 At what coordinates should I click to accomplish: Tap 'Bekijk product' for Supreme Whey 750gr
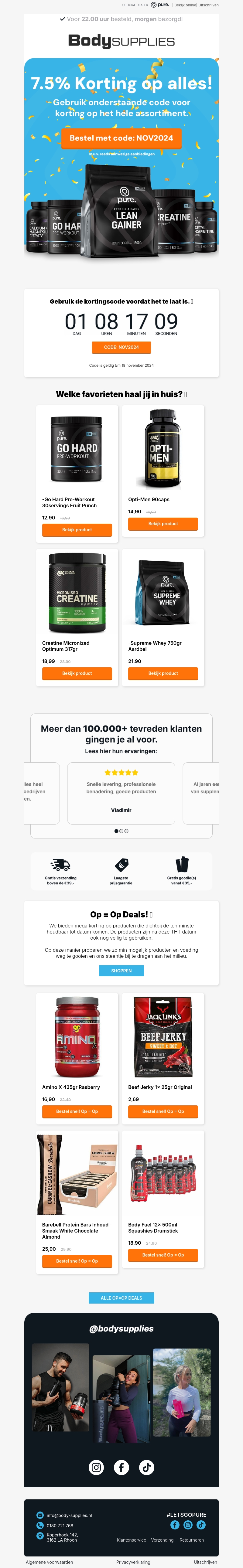[x=163, y=673]
